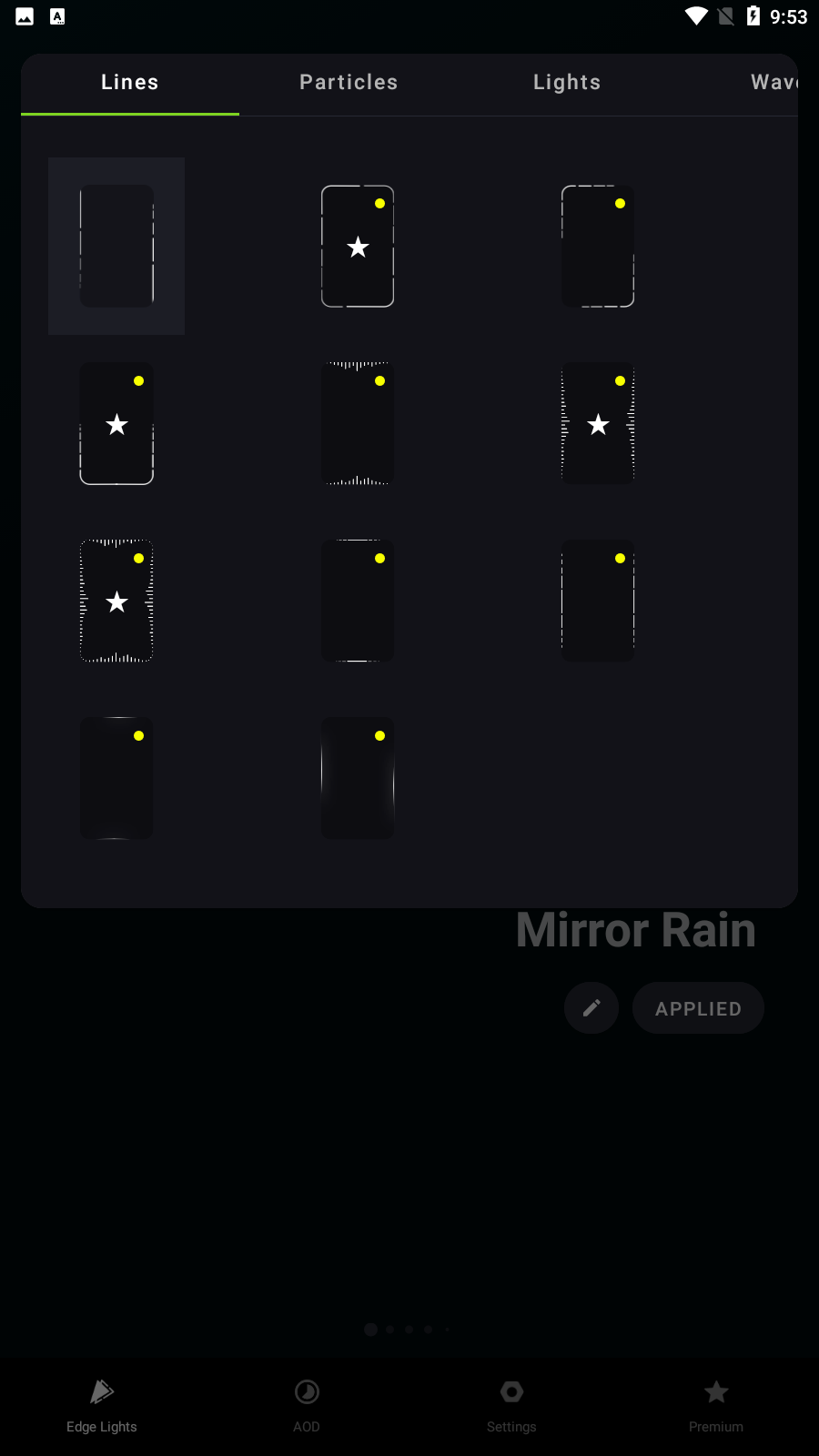Open the Settings tab

[511, 1405]
